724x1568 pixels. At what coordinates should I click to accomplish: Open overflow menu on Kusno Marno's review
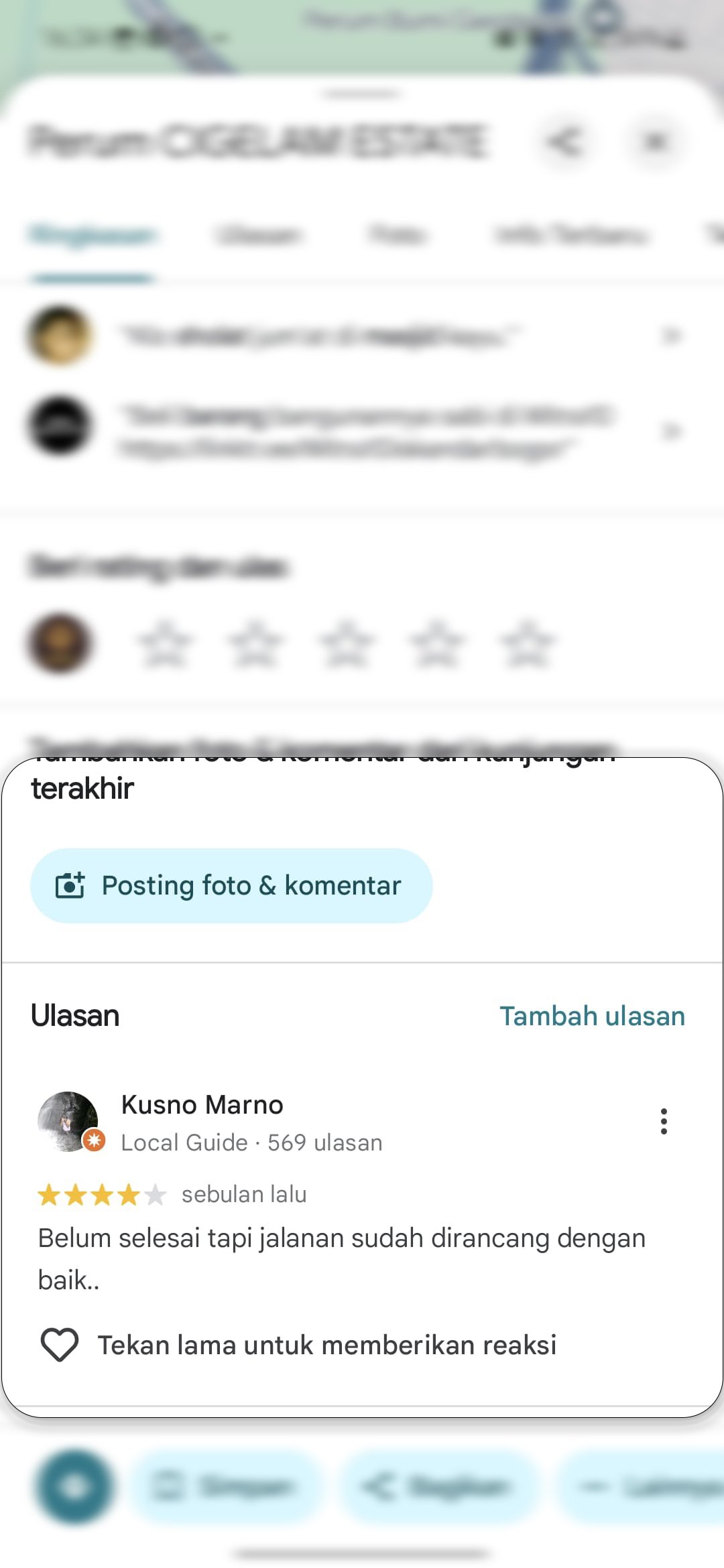664,1121
